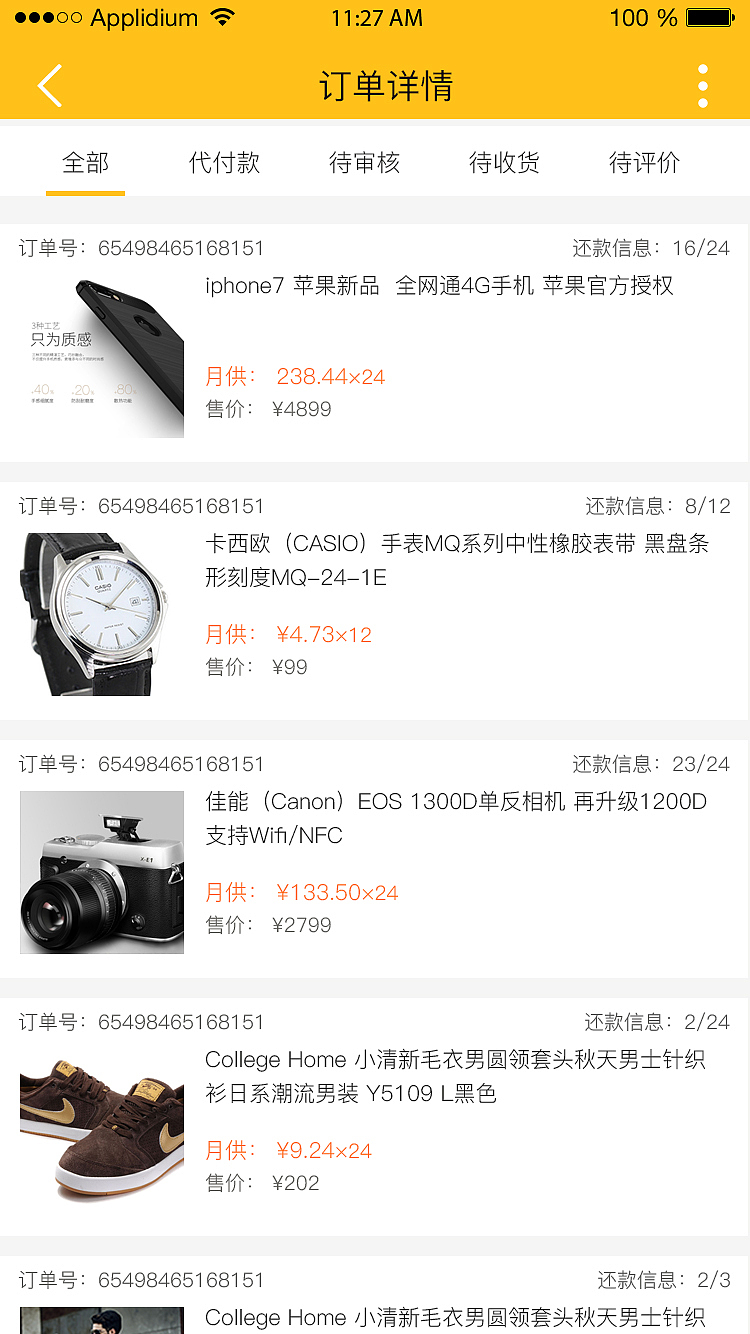View the 待收货 tab
Screen dimensions: 750x1334
tap(503, 161)
